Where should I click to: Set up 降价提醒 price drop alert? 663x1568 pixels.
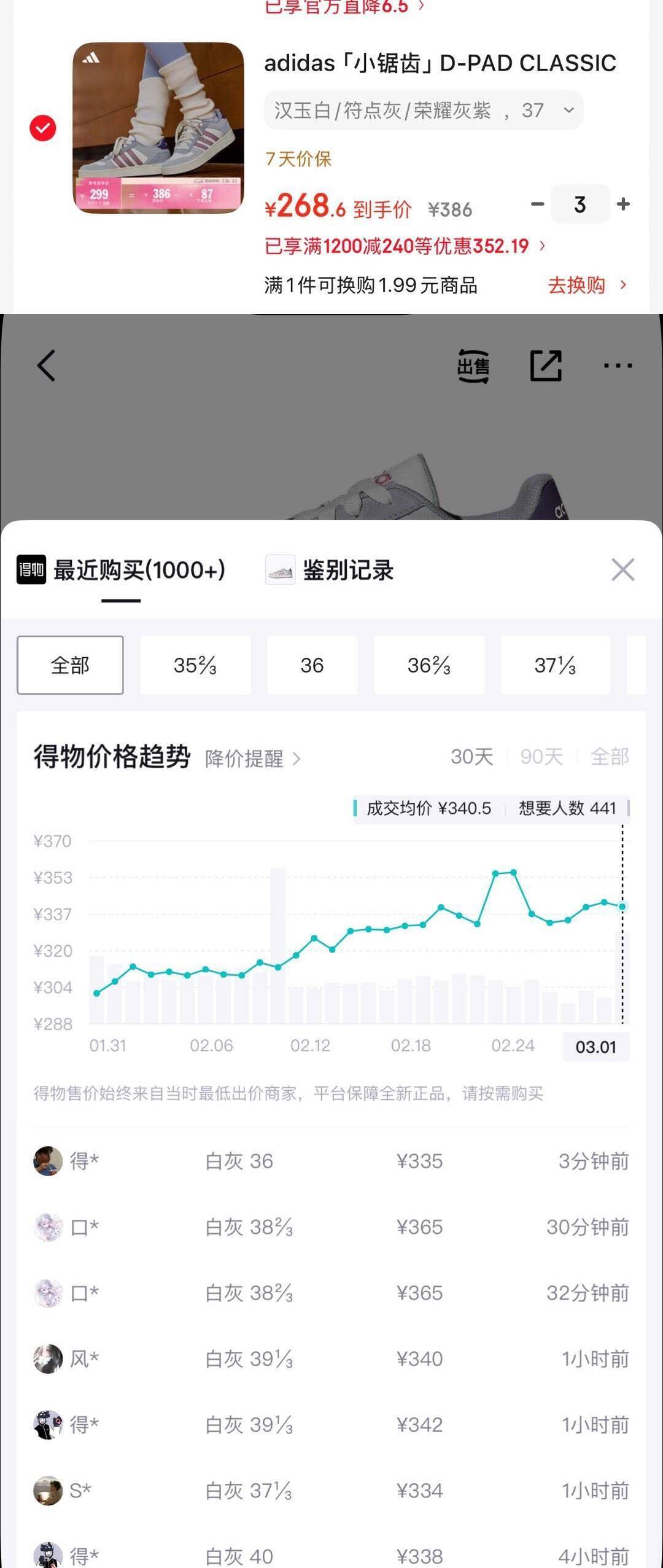point(253,759)
